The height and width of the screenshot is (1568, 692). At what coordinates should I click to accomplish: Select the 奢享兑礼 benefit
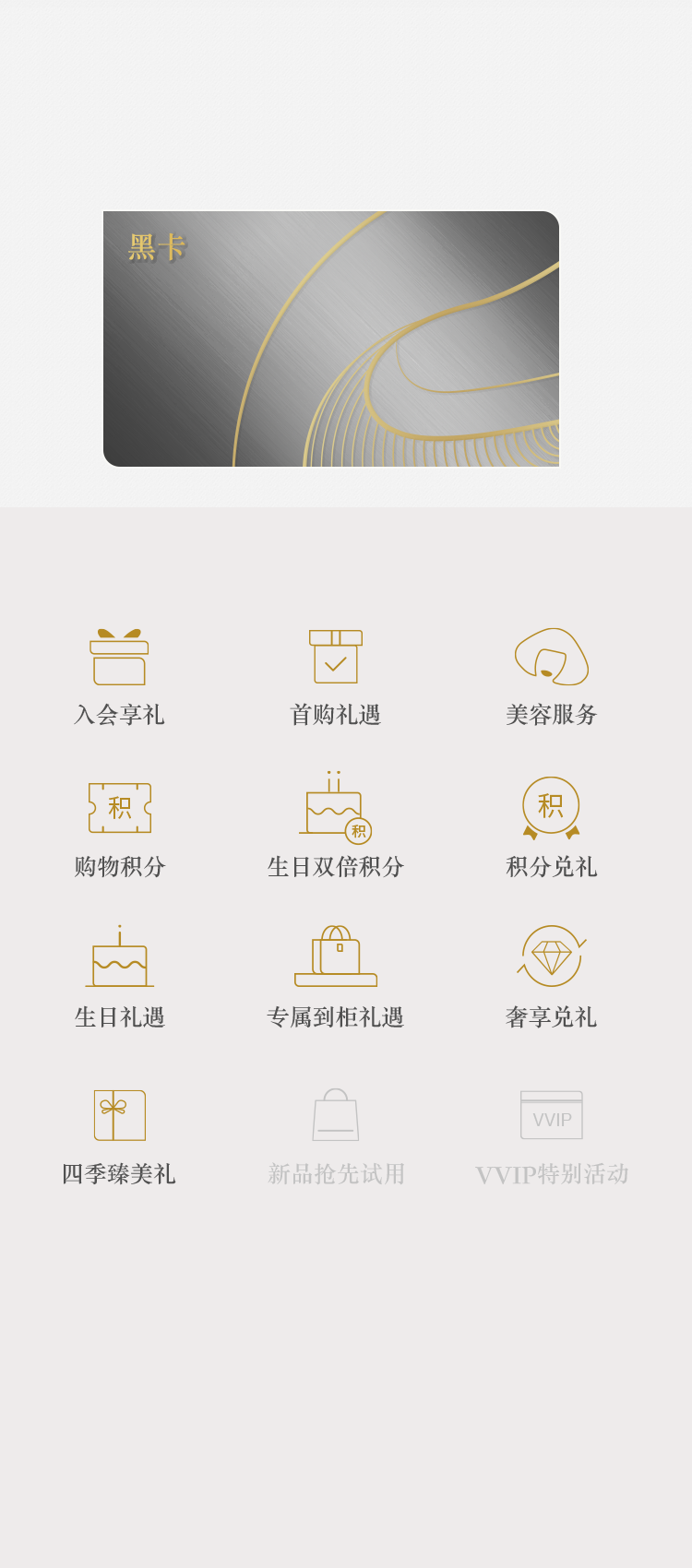tap(552, 978)
